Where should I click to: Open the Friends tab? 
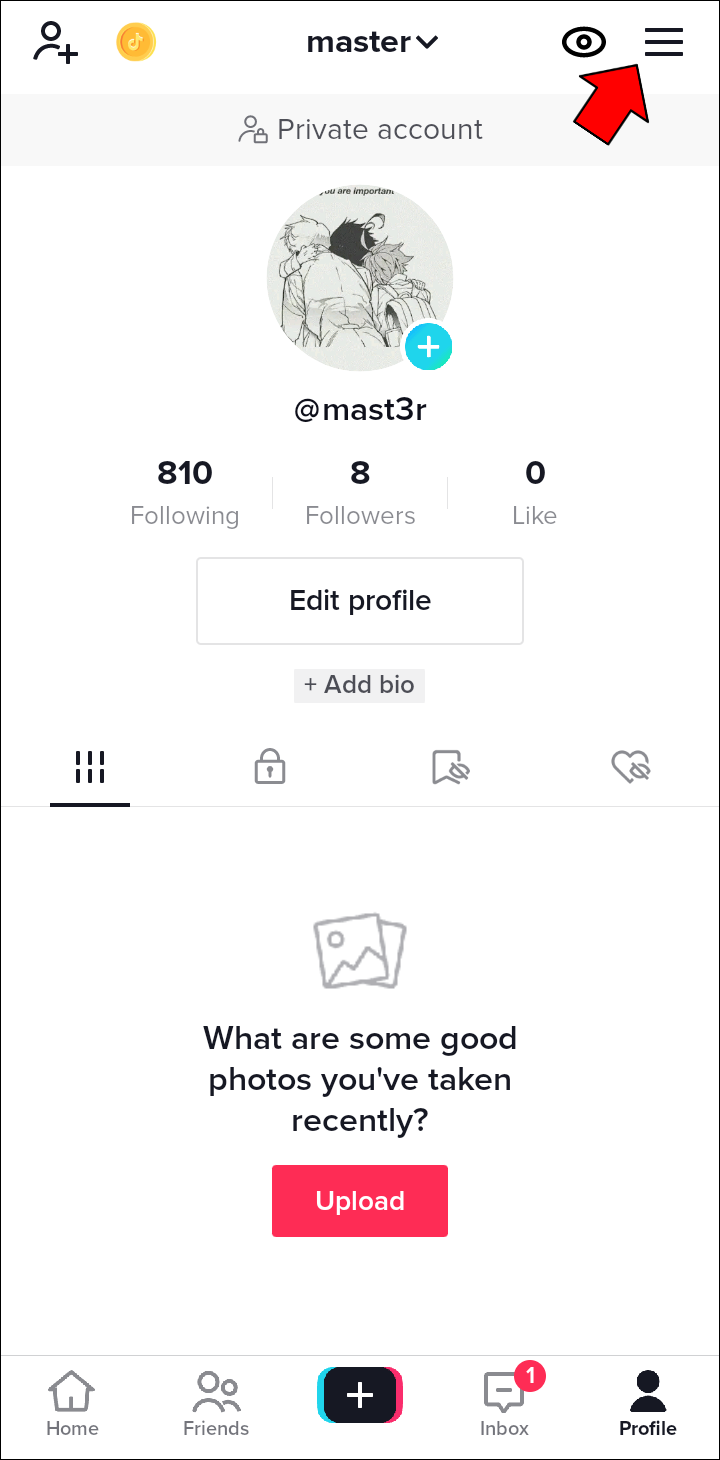[x=216, y=1404]
